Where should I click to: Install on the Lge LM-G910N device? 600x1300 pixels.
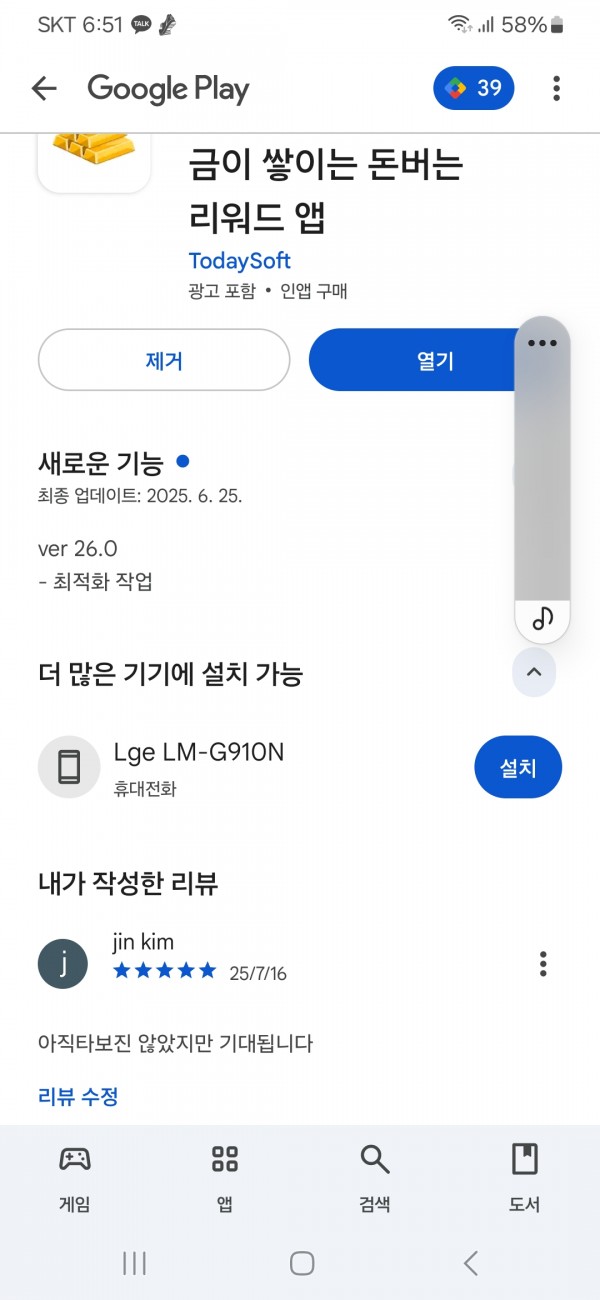point(518,767)
